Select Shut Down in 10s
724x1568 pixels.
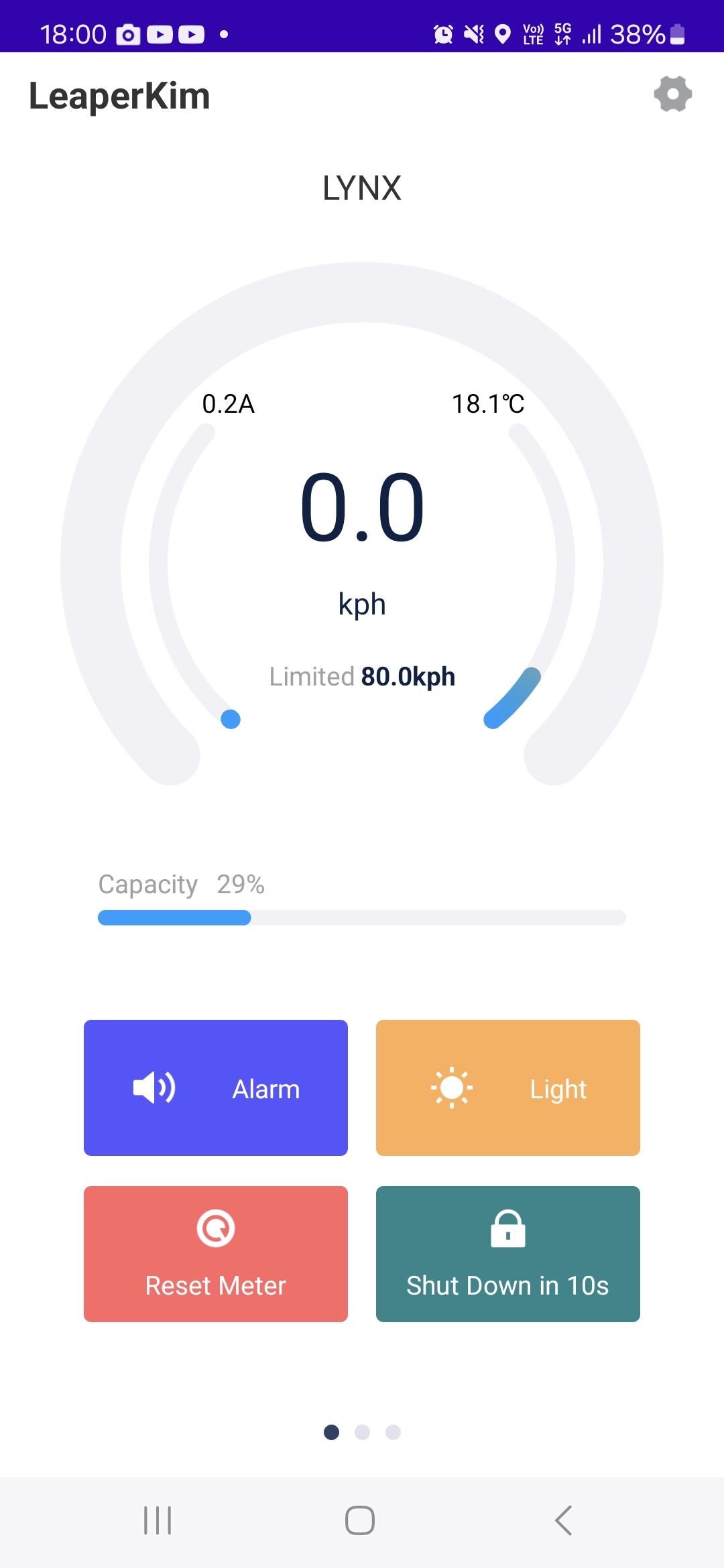[x=508, y=1254]
